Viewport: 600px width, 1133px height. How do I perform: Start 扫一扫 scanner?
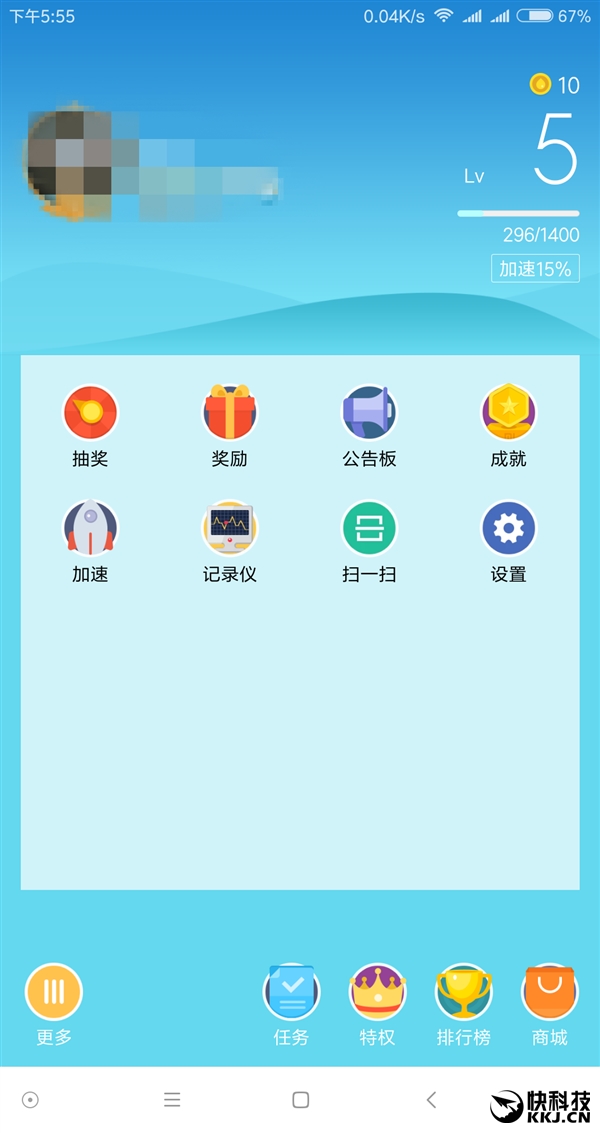pyautogui.click(x=369, y=528)
